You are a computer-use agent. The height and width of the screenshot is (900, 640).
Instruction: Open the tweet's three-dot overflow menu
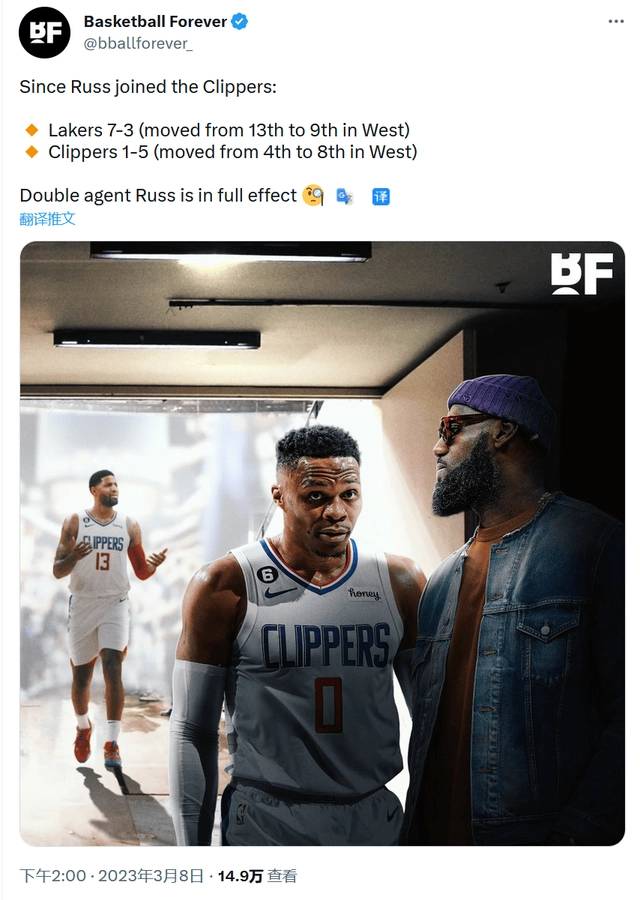click(616, 22)
